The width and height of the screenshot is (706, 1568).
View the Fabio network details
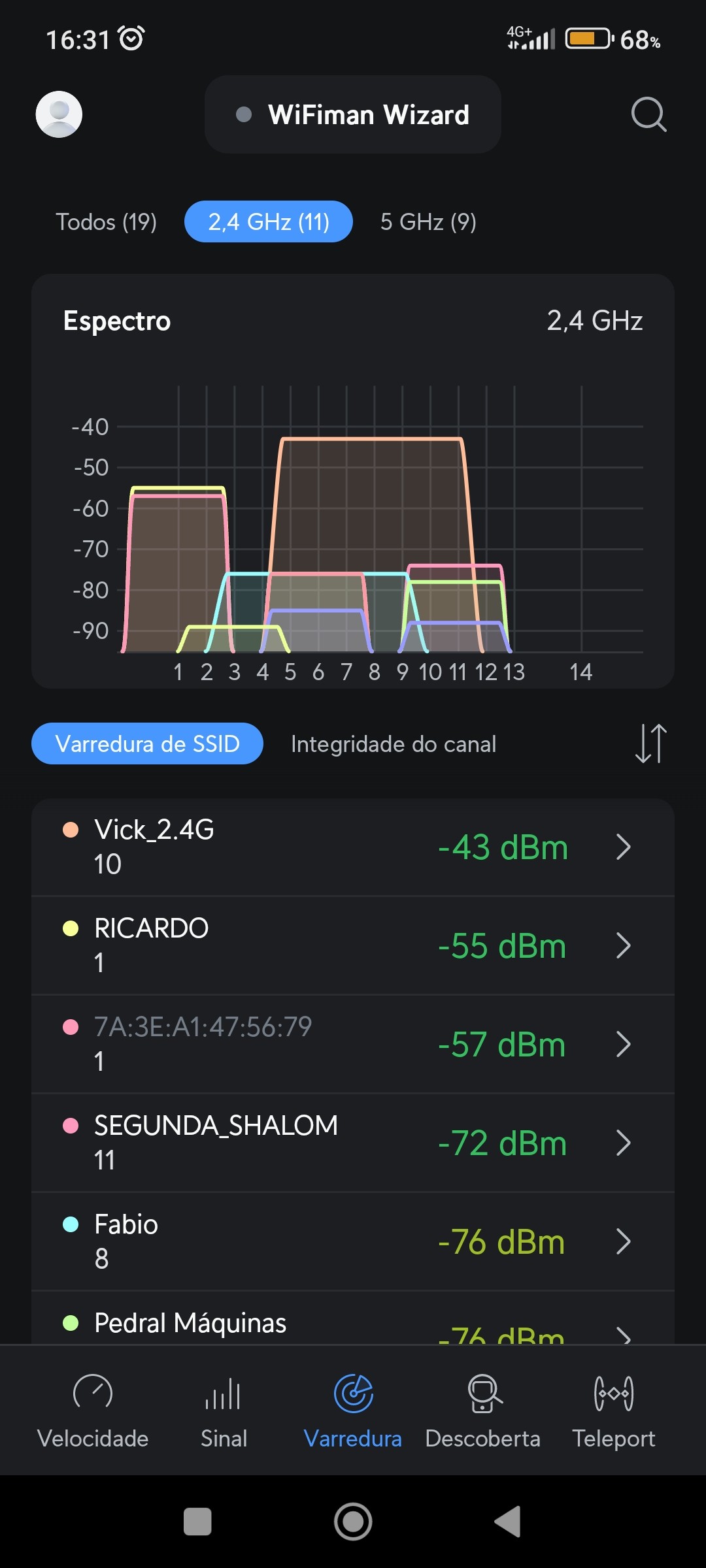[353, 1242]
